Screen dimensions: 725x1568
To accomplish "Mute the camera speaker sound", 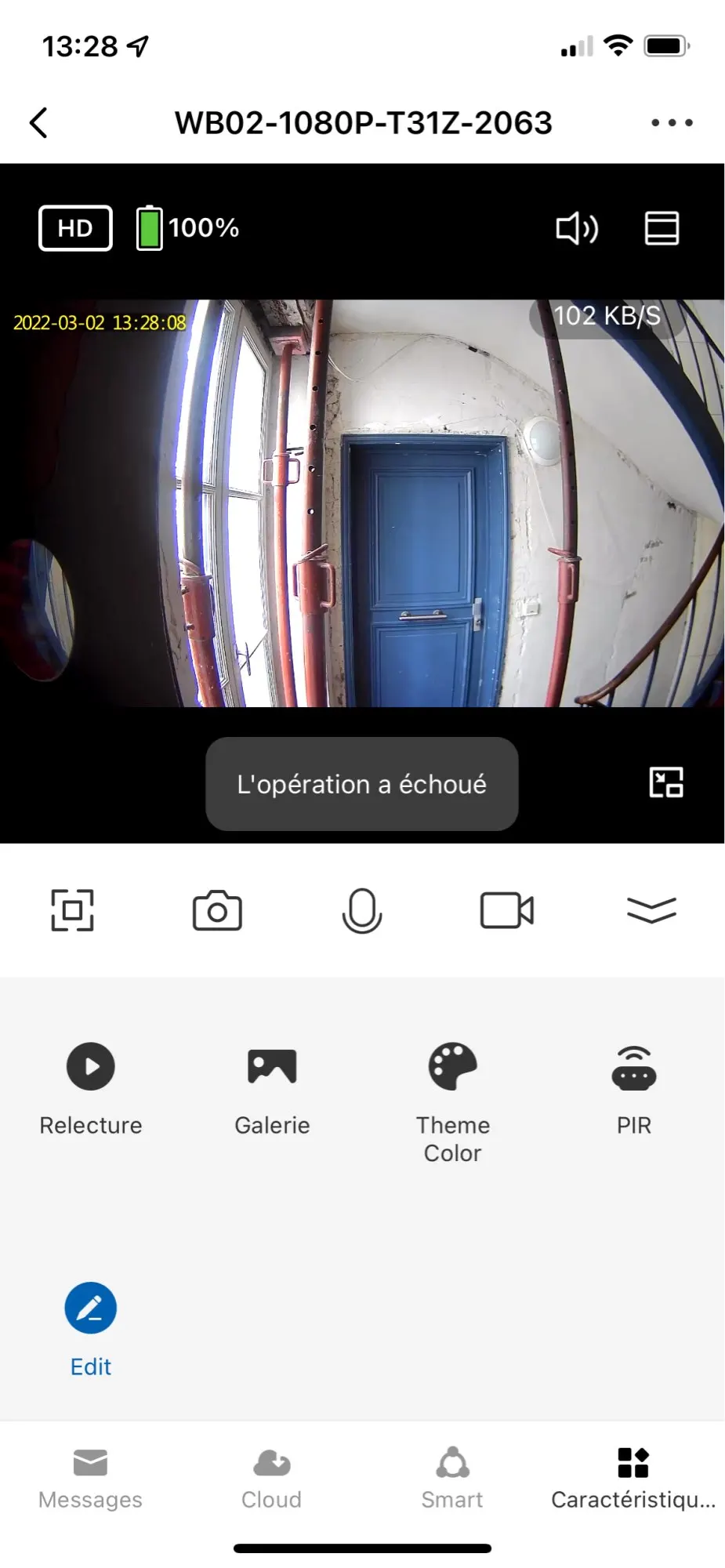I will [577, 228].
